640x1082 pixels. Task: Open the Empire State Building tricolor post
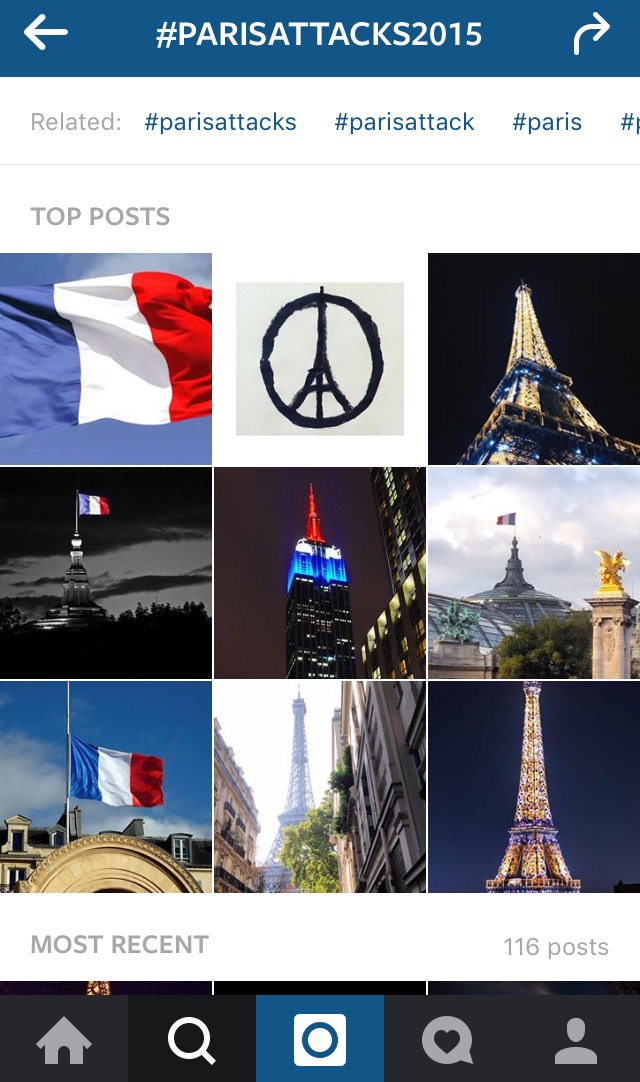coord(320,573)
